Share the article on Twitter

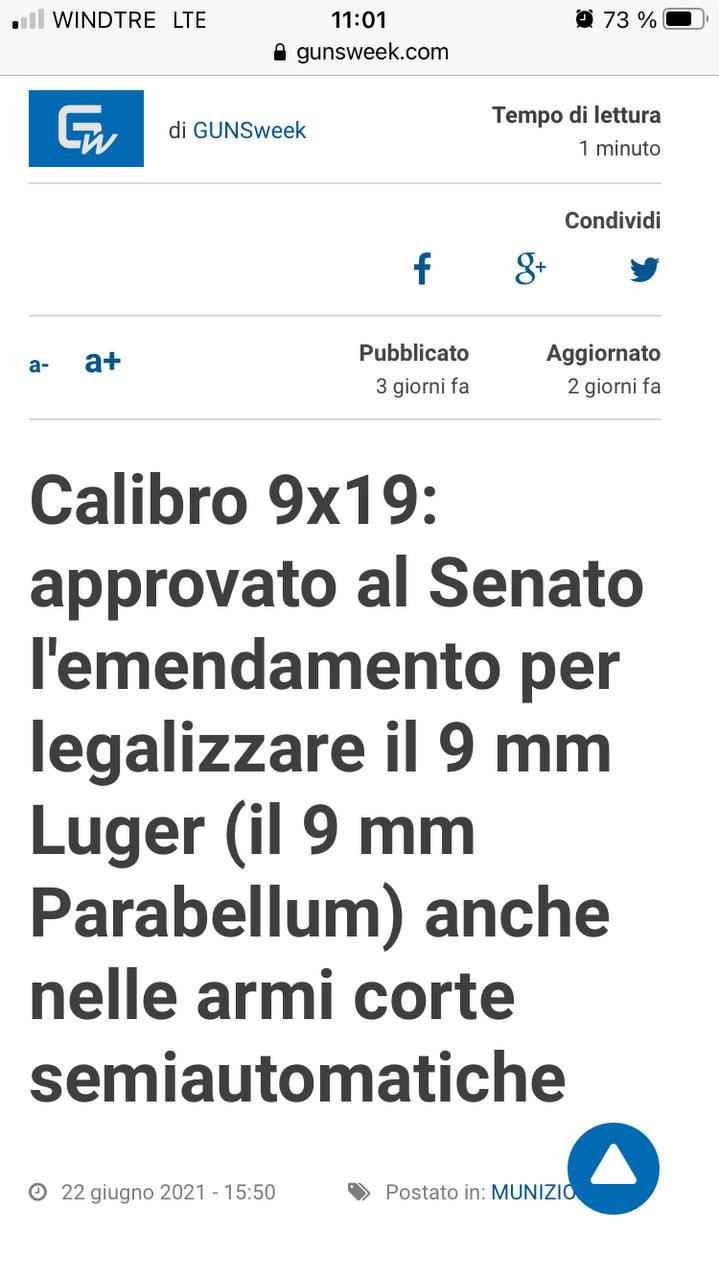[x=644, y=269]
